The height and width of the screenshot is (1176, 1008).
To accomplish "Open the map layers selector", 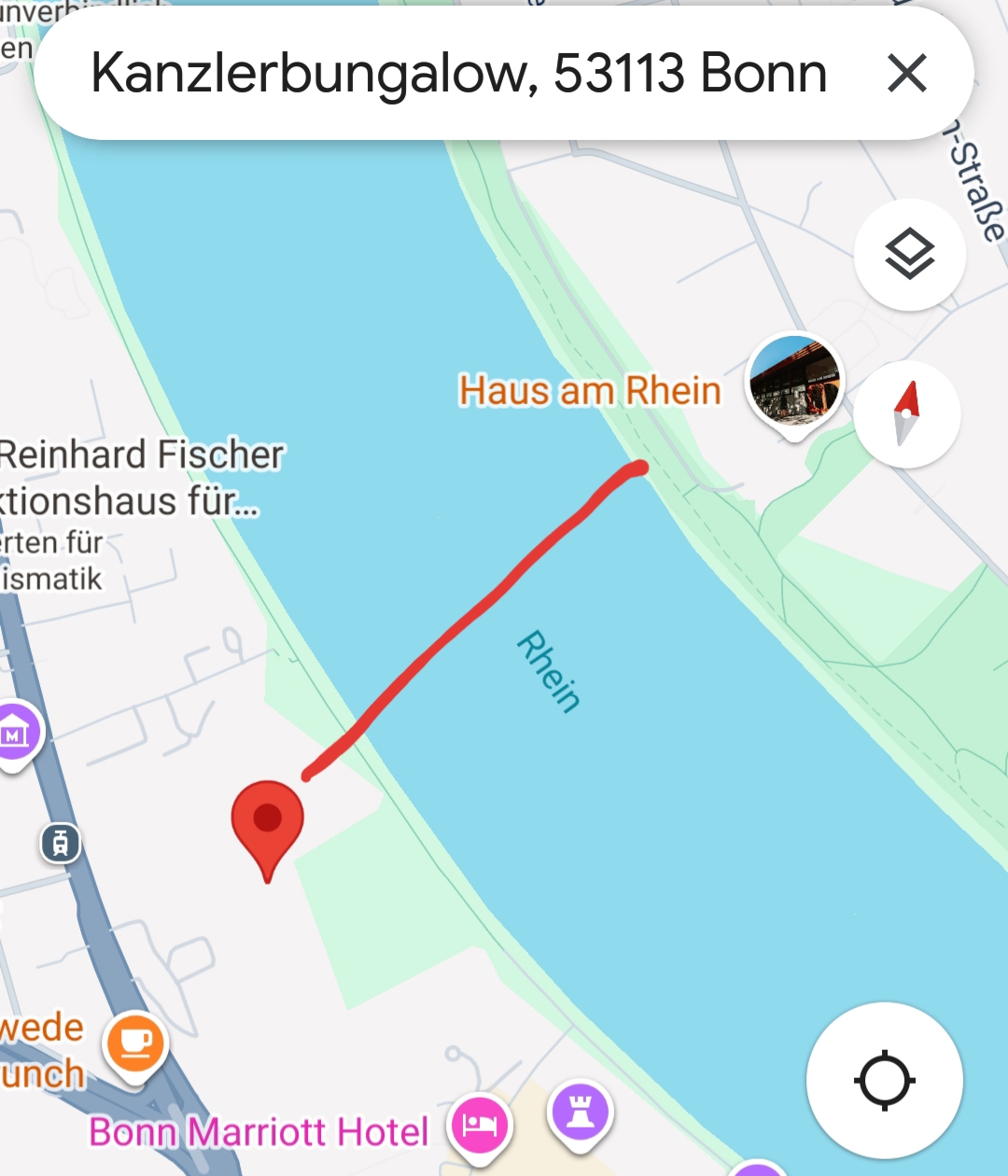I will pos(909,254).
